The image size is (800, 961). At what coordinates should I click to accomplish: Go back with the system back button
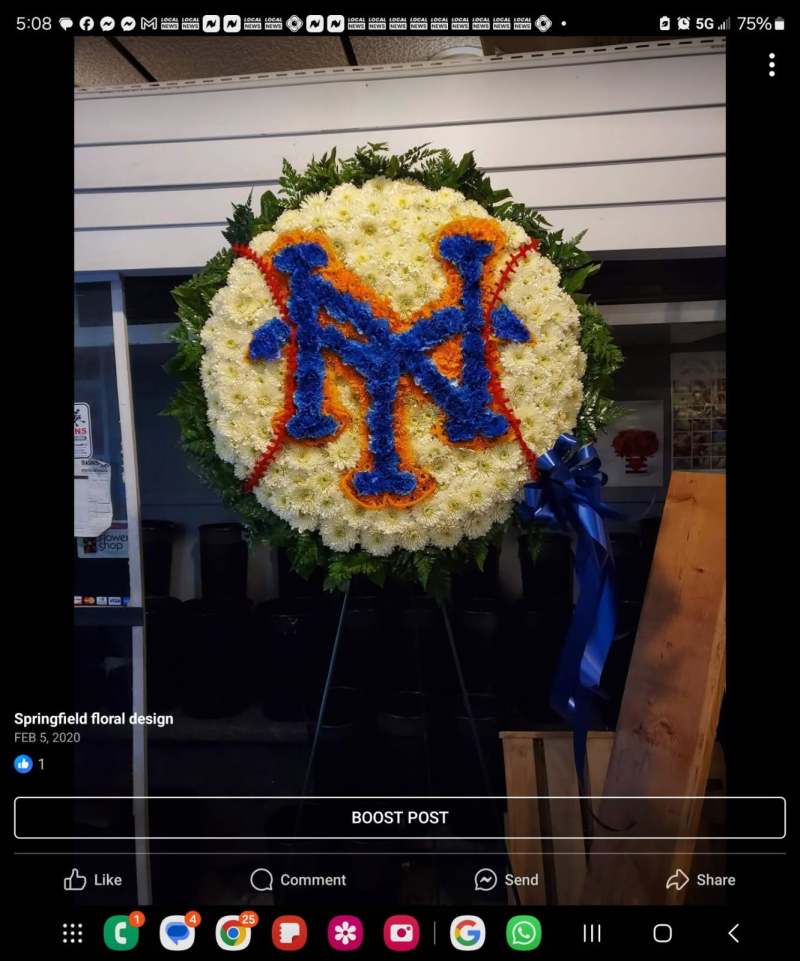coord(733,933)
